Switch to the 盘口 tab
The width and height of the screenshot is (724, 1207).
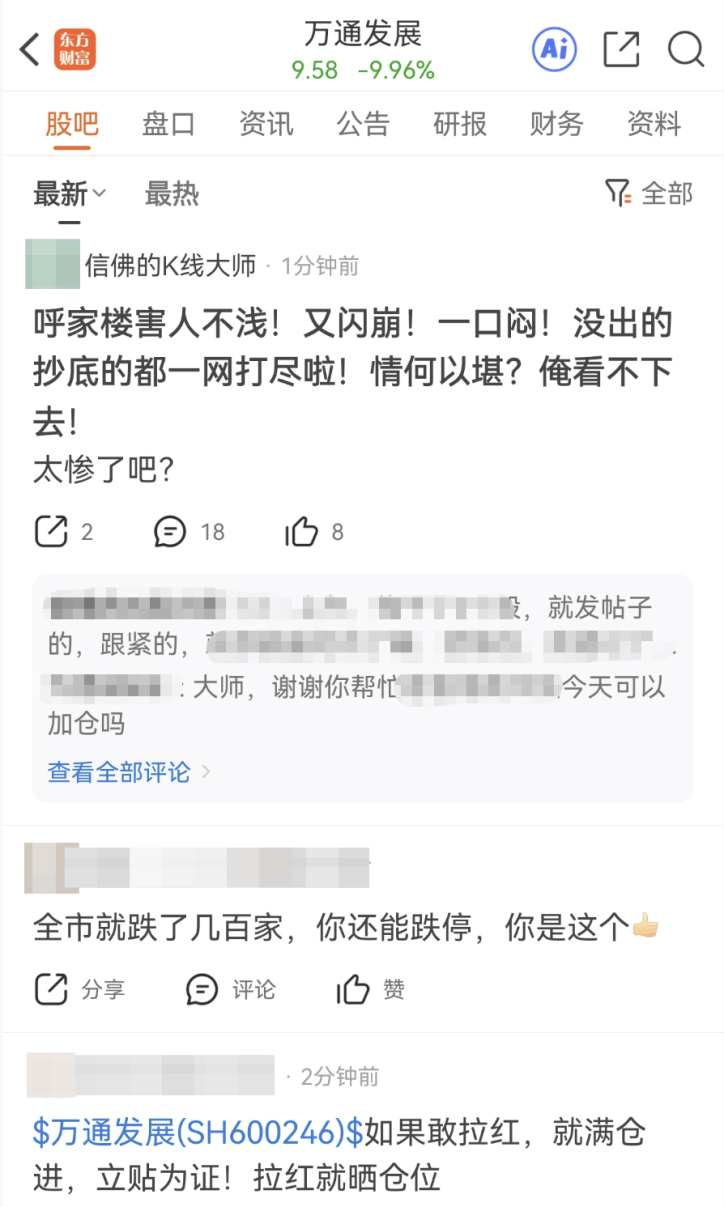(x=168, y=123)
